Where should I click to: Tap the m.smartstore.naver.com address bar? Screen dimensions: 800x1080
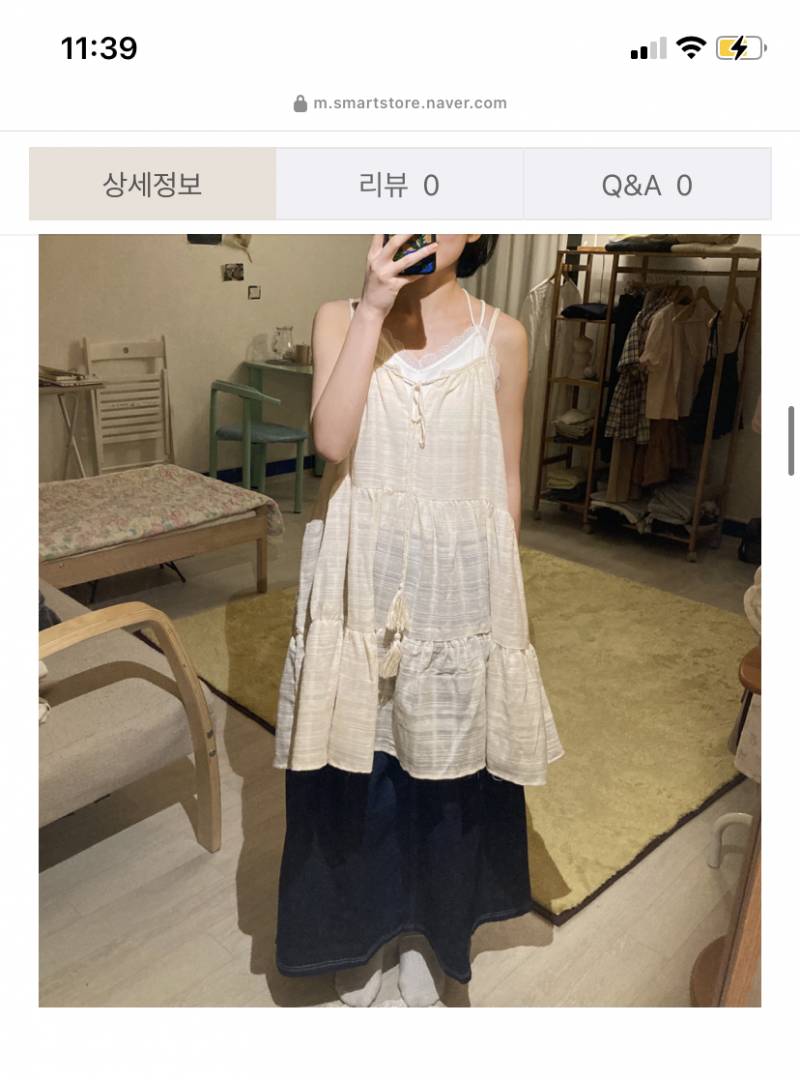[400, 103]
